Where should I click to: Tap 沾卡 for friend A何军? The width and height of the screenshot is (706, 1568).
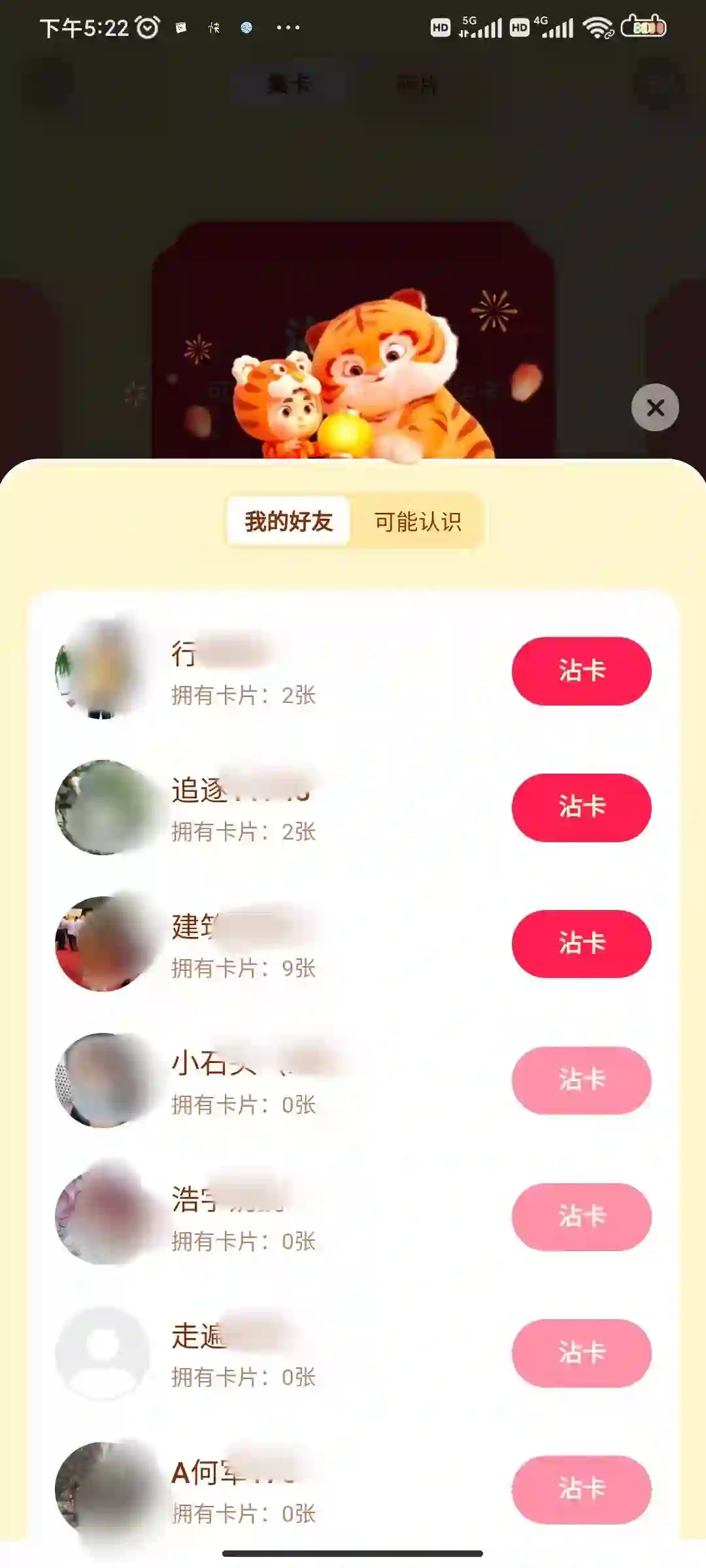tap(581, 1490)
